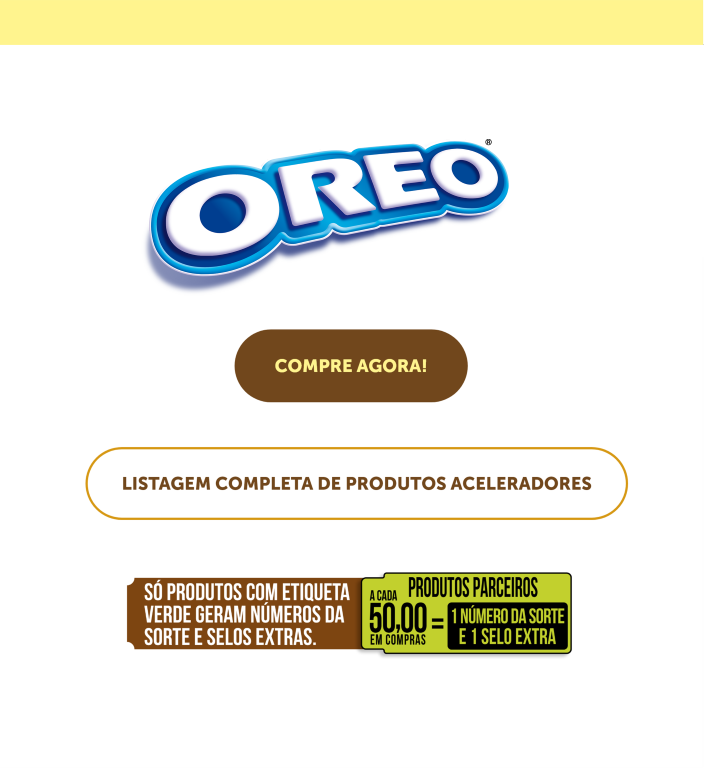Open listagem completa de produtos aceleradores
Image resolution: width=704 pixels, height=768 pixels.
356,484
